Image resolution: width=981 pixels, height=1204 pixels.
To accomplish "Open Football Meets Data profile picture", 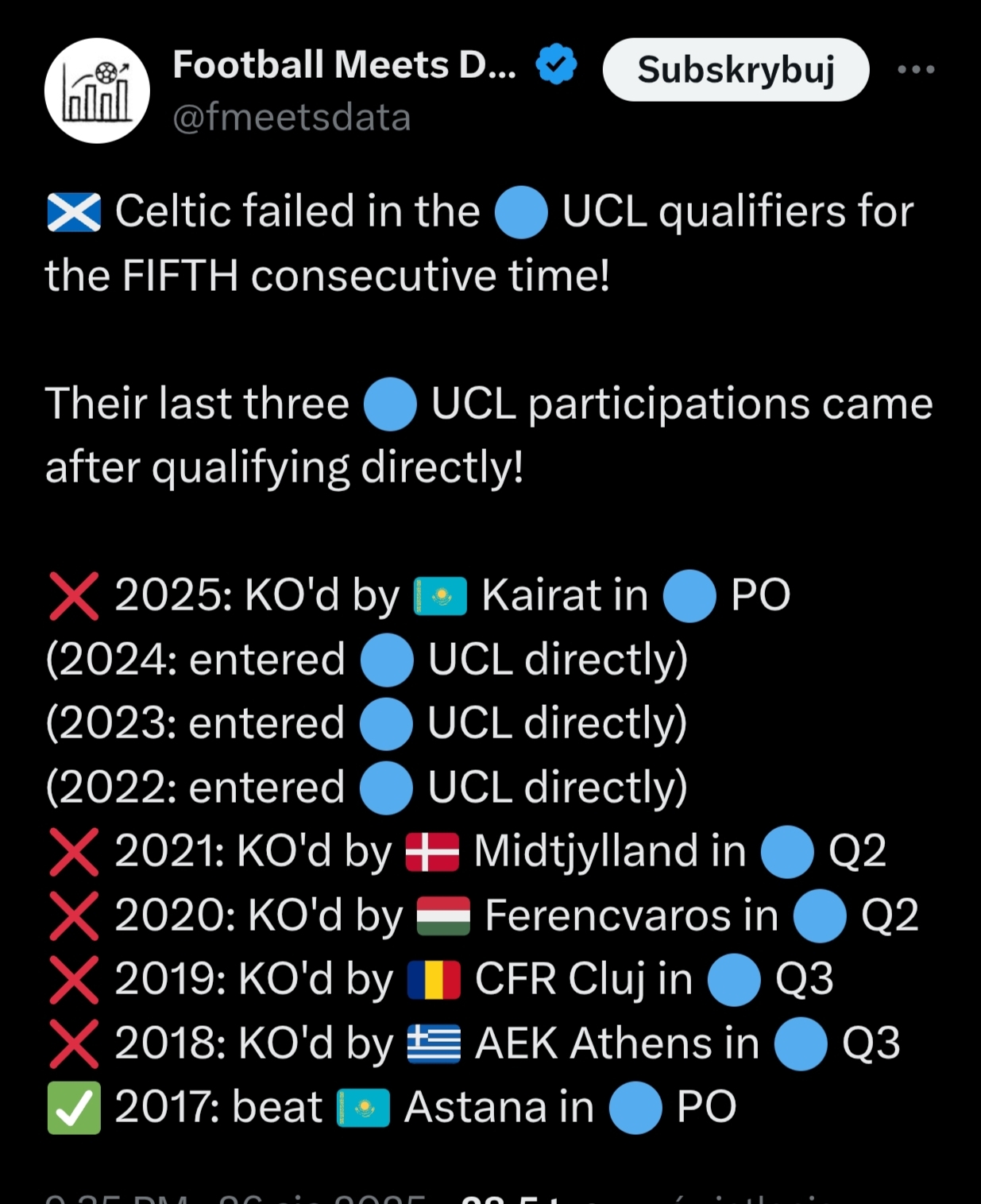I will tap(97, 91).
